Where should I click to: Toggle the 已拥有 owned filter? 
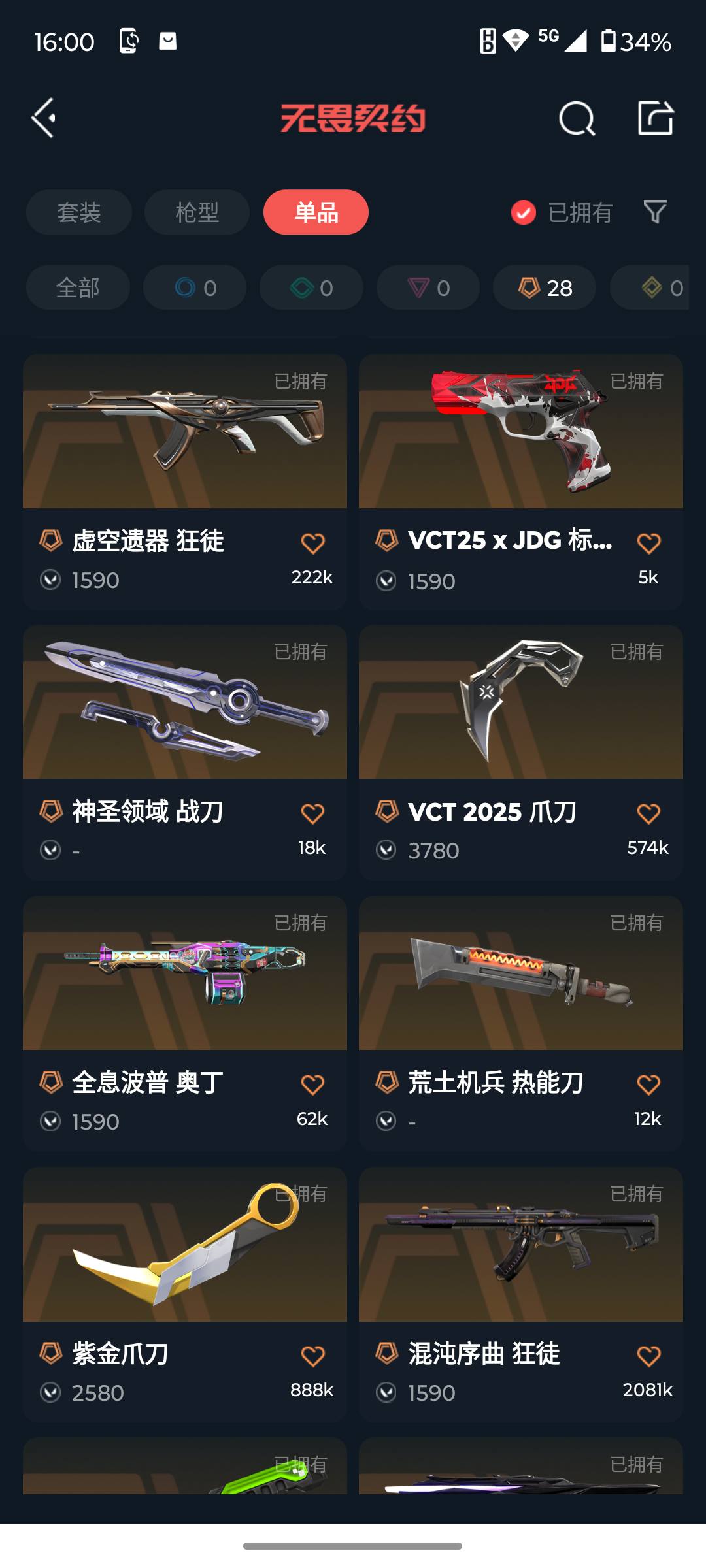[561, 212]
